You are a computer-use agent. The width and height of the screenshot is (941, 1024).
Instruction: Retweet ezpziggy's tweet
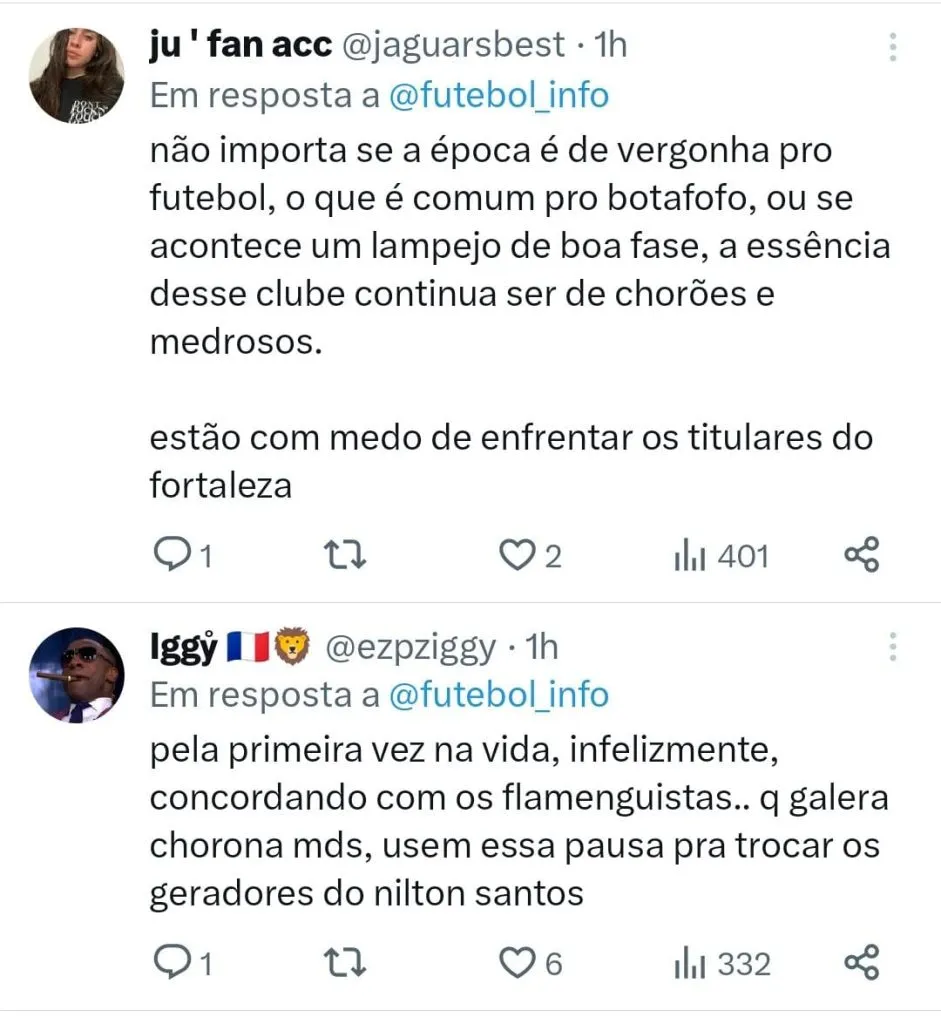(347, 963)
